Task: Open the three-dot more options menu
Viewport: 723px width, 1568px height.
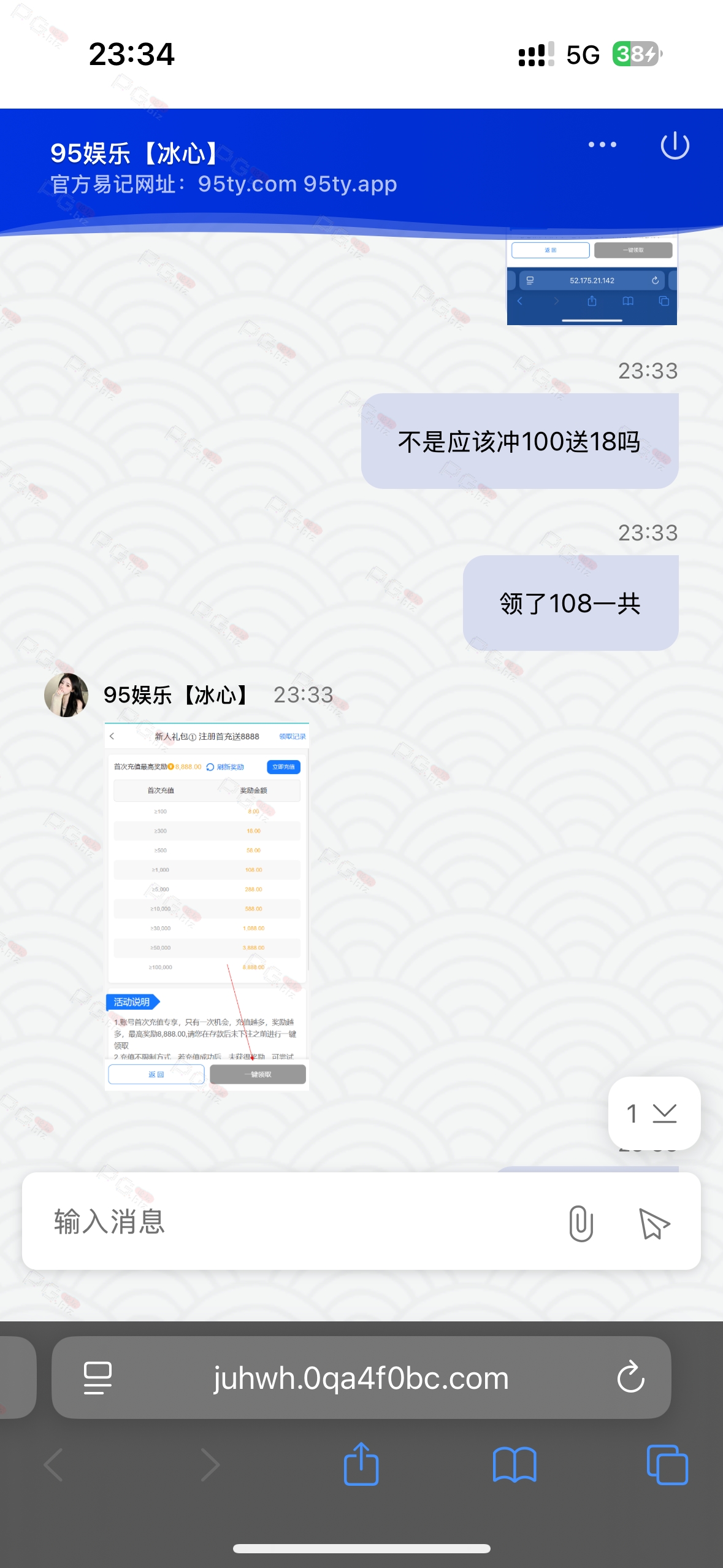Action: 602,145
